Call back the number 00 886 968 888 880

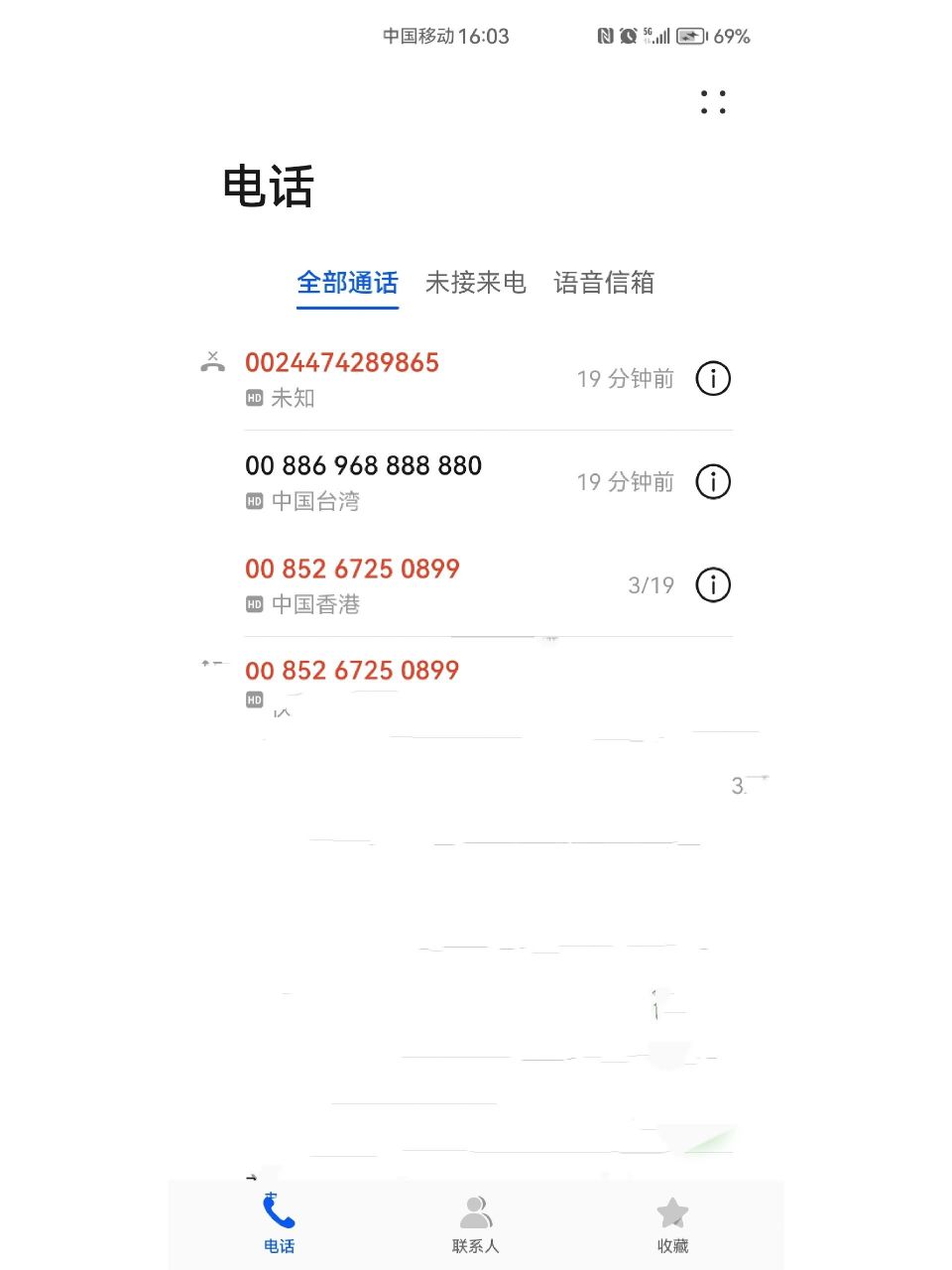tap(363, 465)
